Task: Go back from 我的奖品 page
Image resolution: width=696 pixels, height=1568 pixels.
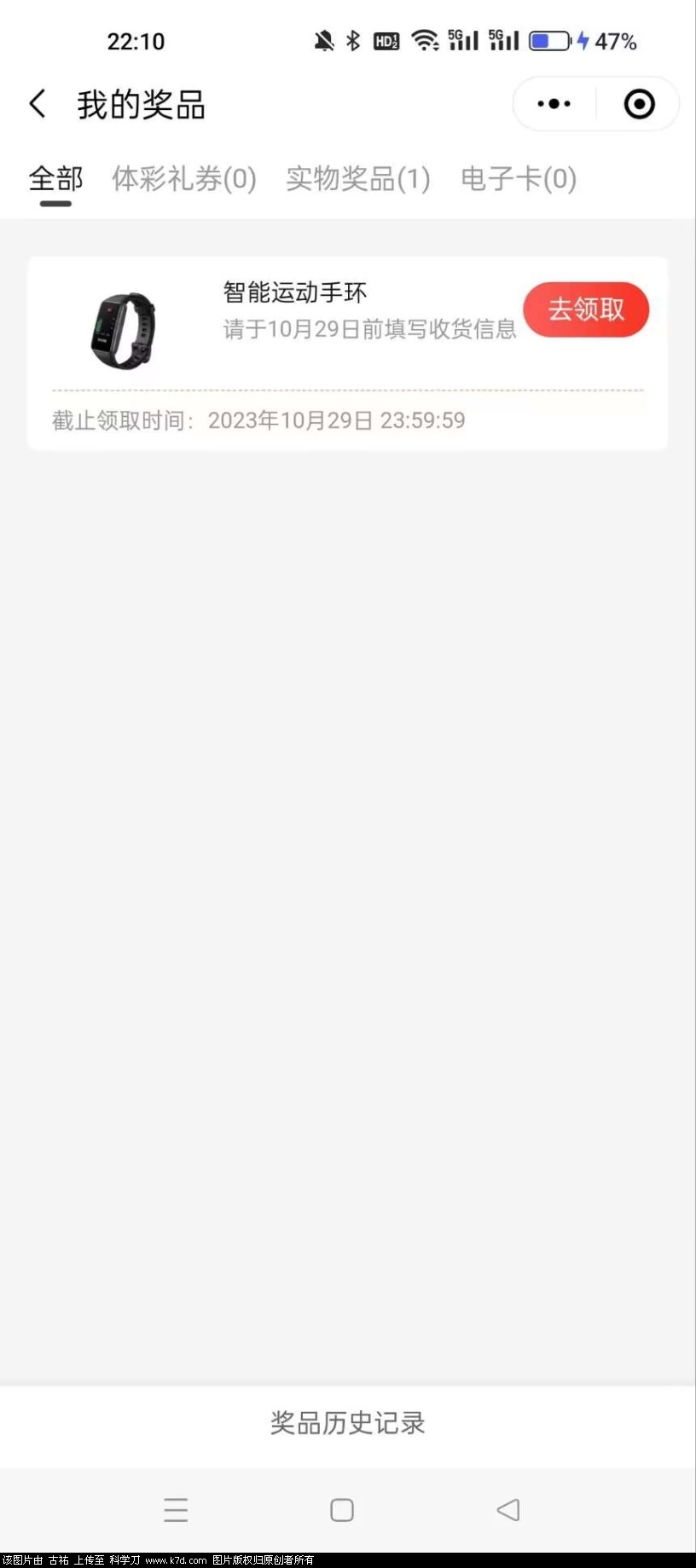Action: (x=38, y=104)
